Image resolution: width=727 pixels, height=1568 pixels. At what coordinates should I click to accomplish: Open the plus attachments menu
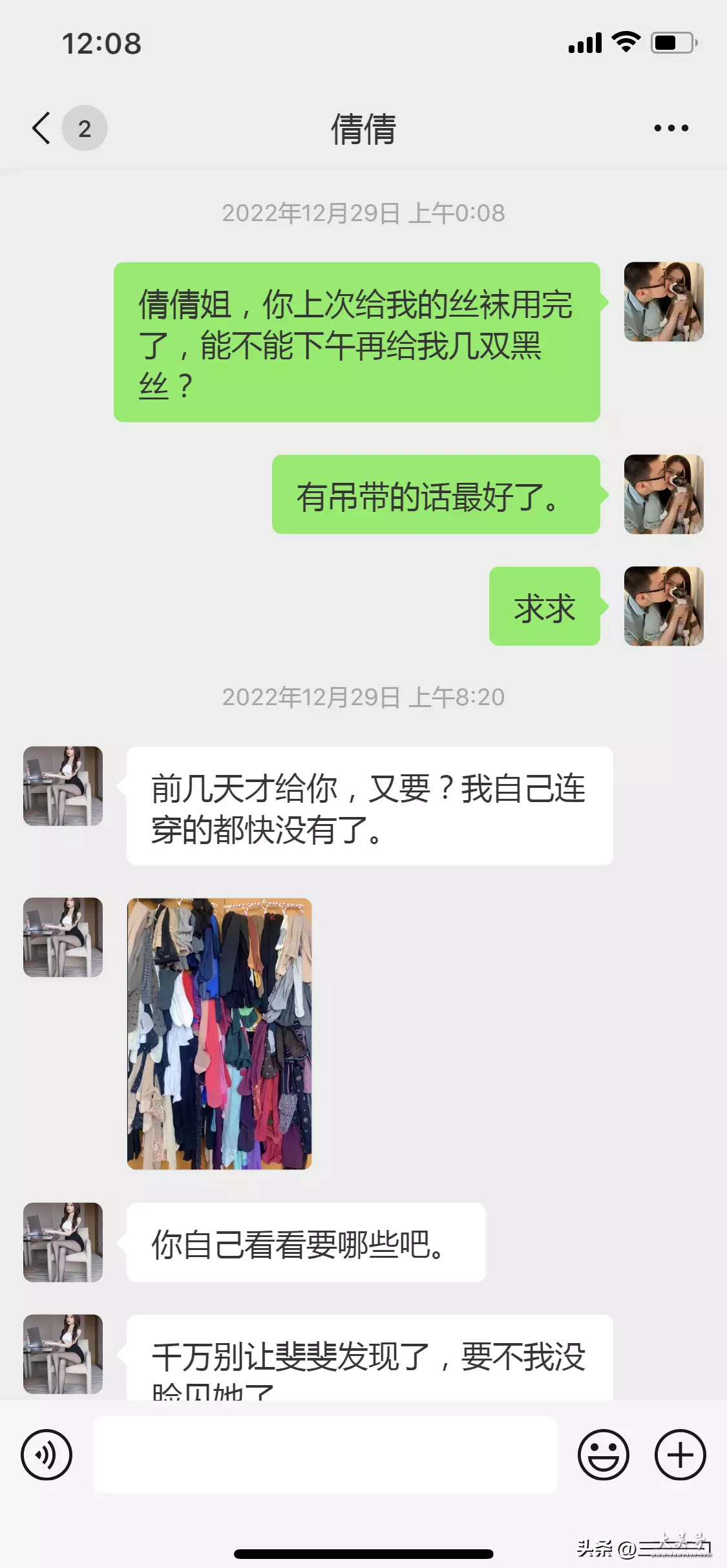point(680,1455)
